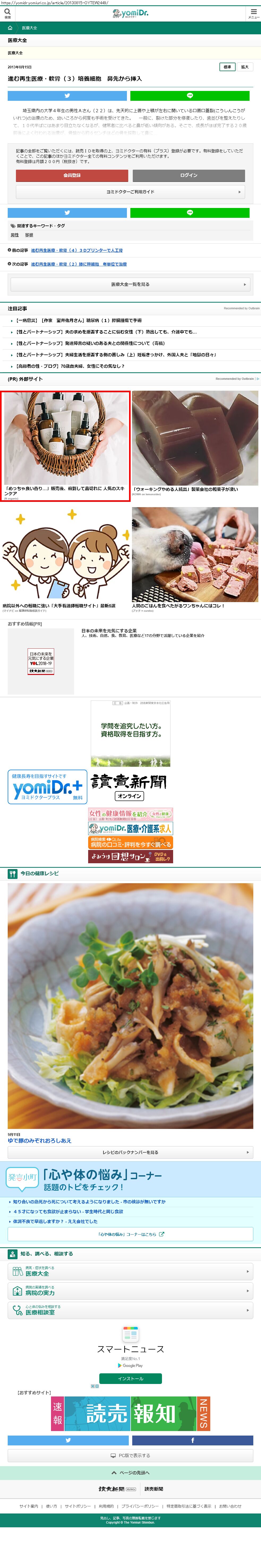Open previous article 軟骨（4）3Dプリンター

point(77,250)
